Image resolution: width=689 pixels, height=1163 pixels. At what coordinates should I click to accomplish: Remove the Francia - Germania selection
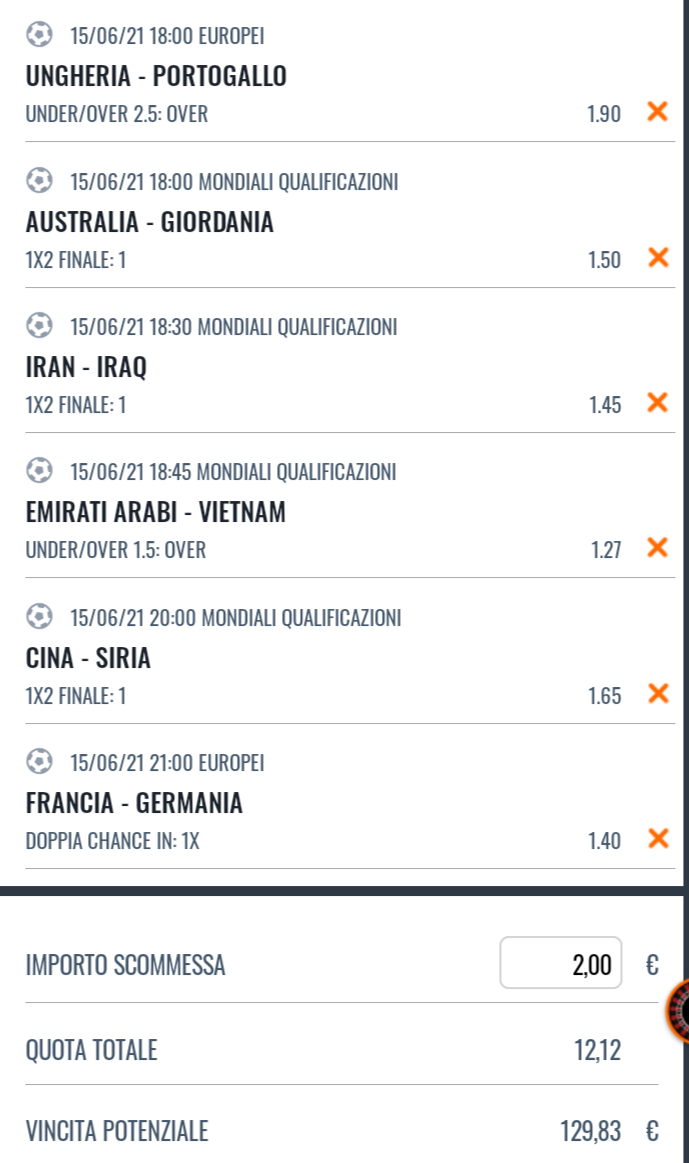[658, 839]
